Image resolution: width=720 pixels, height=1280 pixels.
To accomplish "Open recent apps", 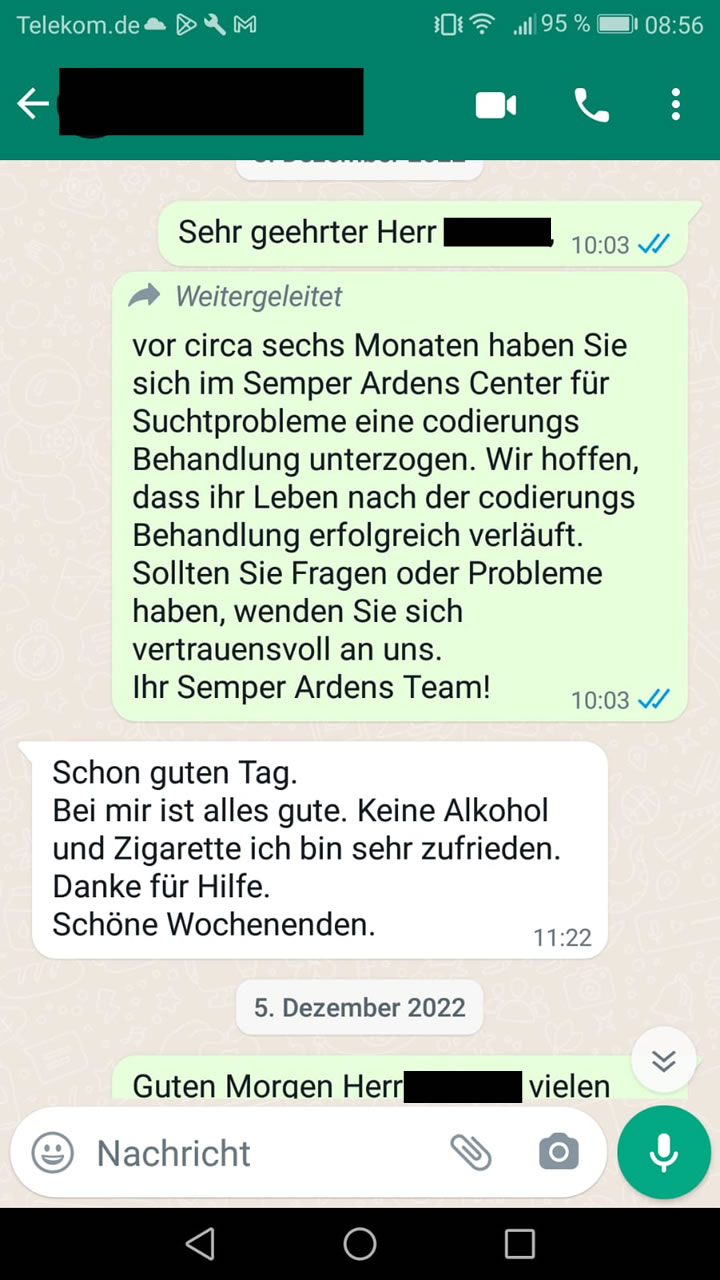I will (520, 1243).
